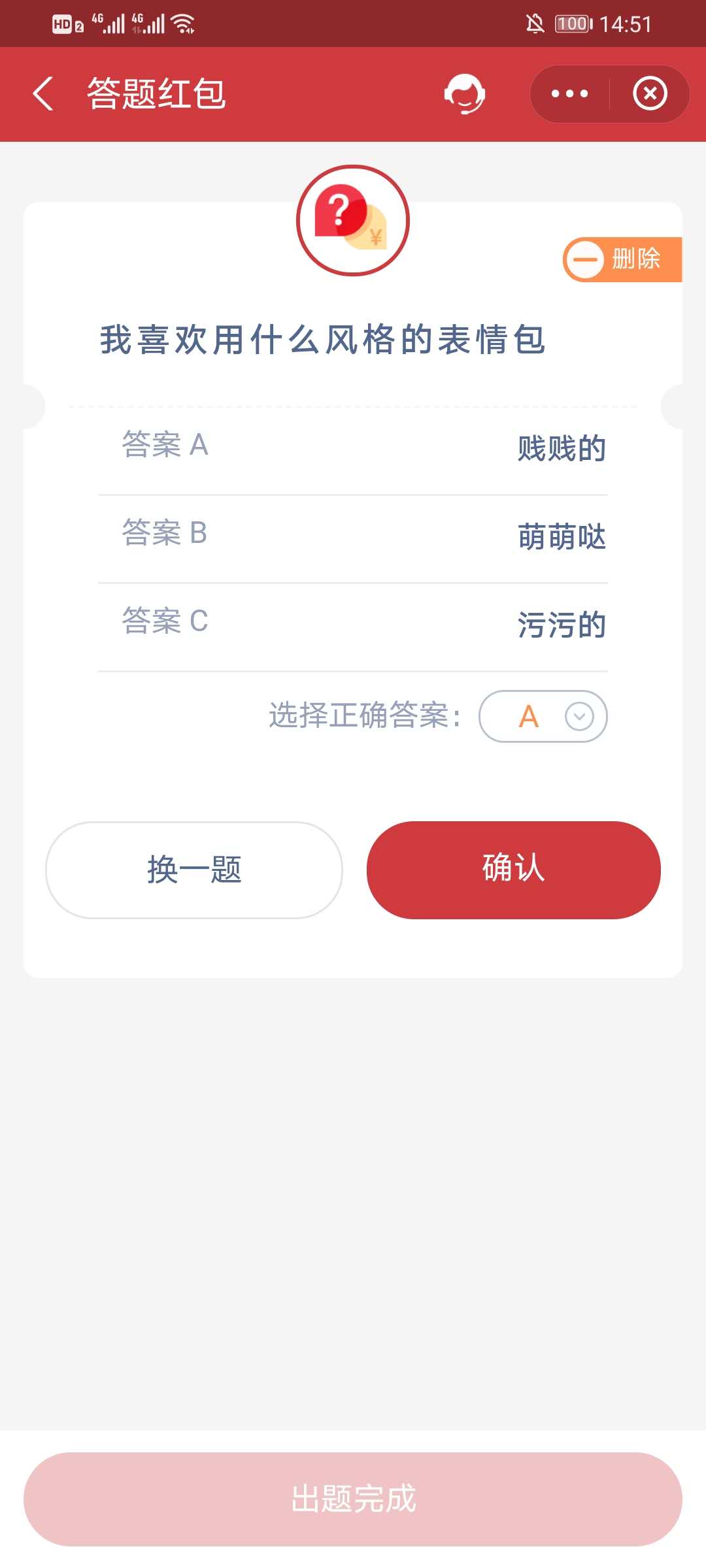
Task: Confirm the question by tapping 确认
Action: [513, 870]
